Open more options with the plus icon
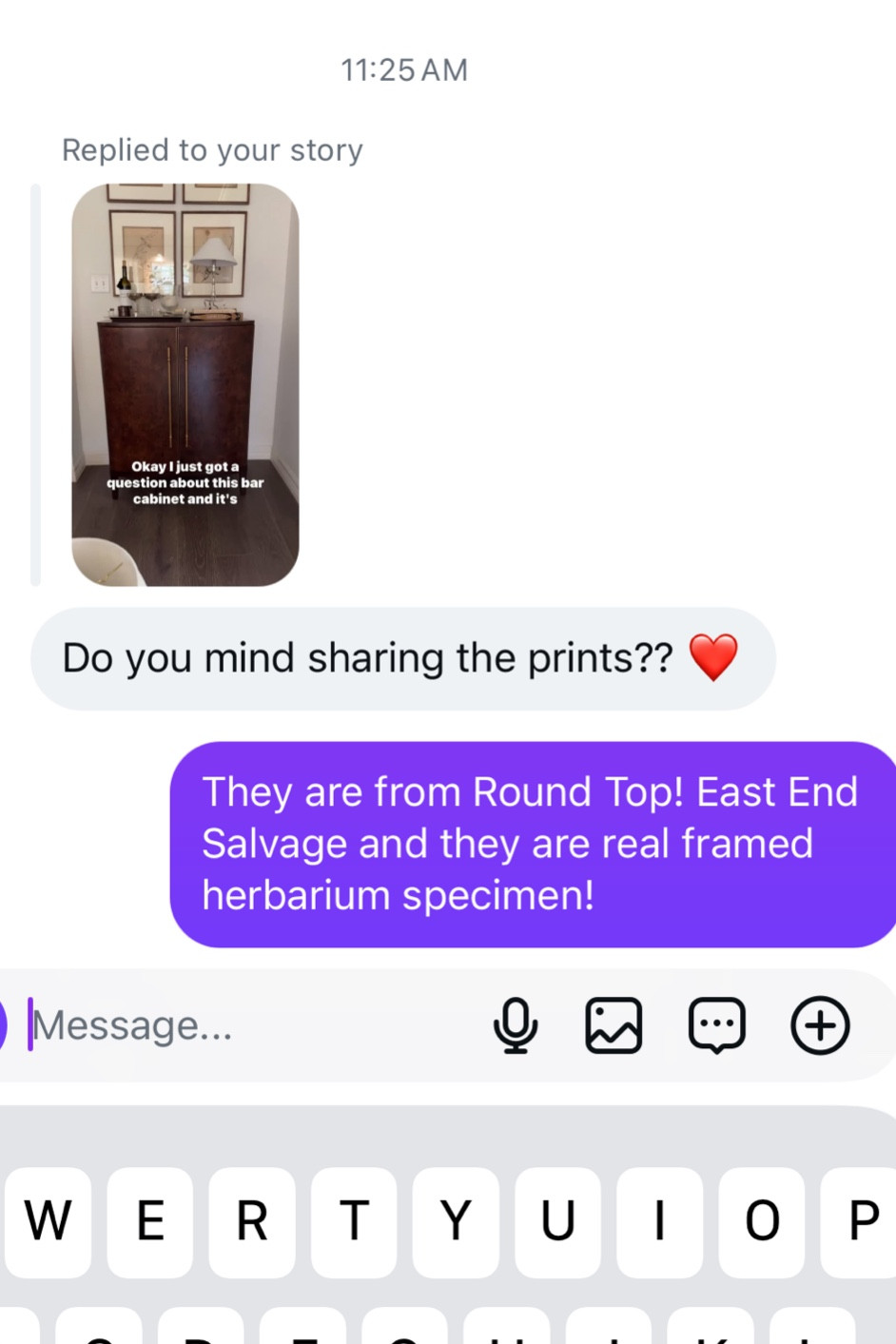This screenshot has width=896, height=1344. coord(820,1025)
